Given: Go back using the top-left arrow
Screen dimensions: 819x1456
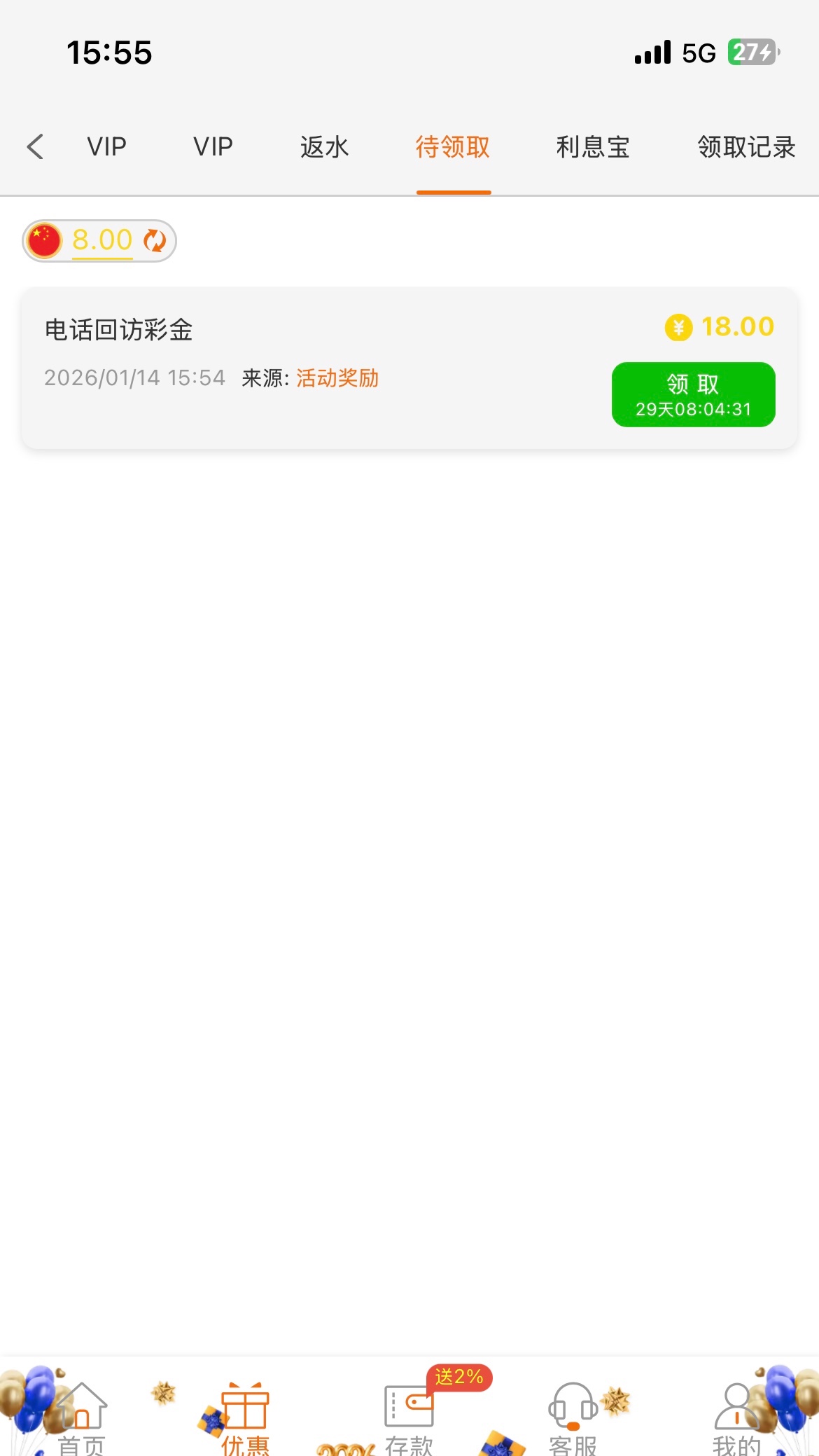Looking at the screenshot, I should 35,147.
